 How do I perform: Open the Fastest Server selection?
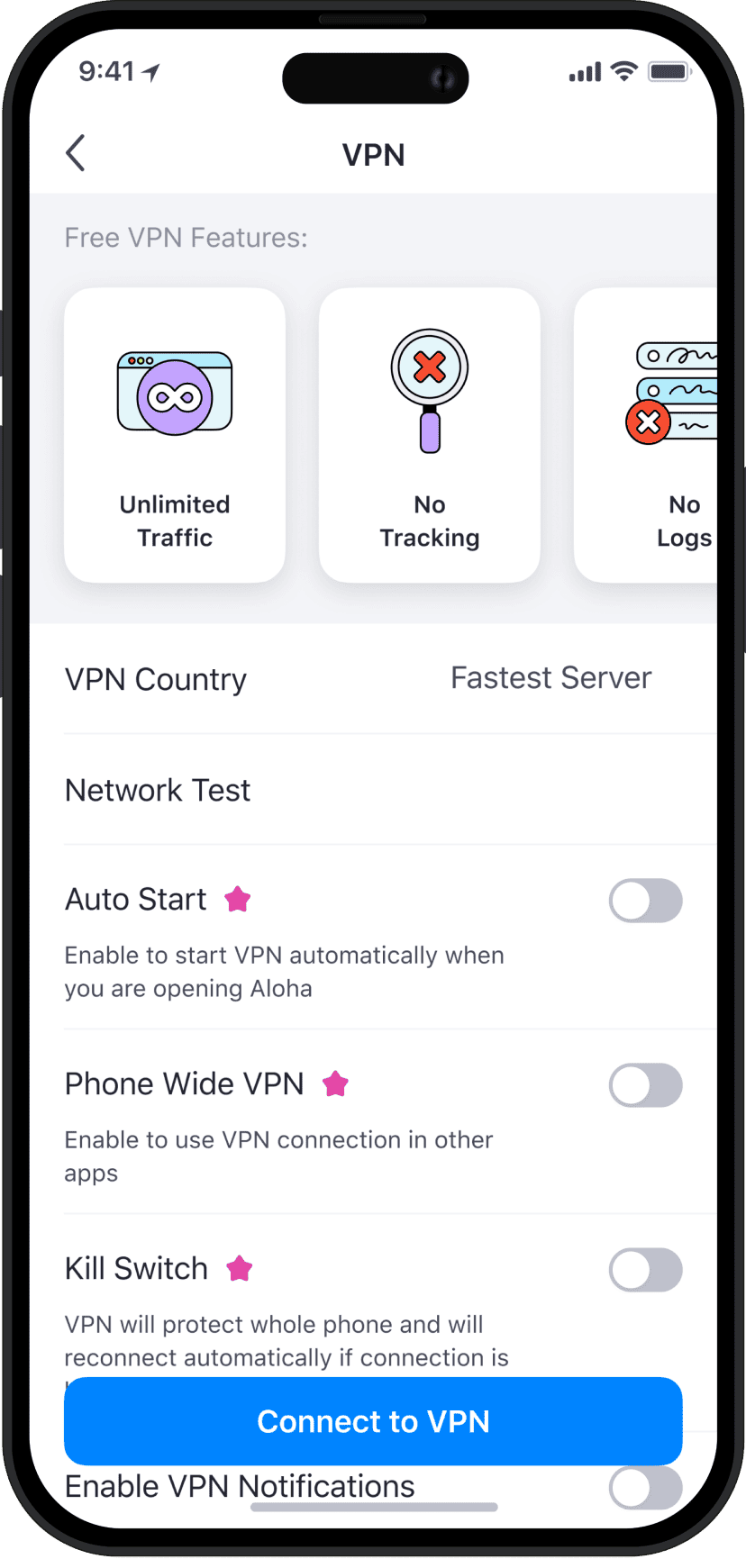click(x=550, y=677)
